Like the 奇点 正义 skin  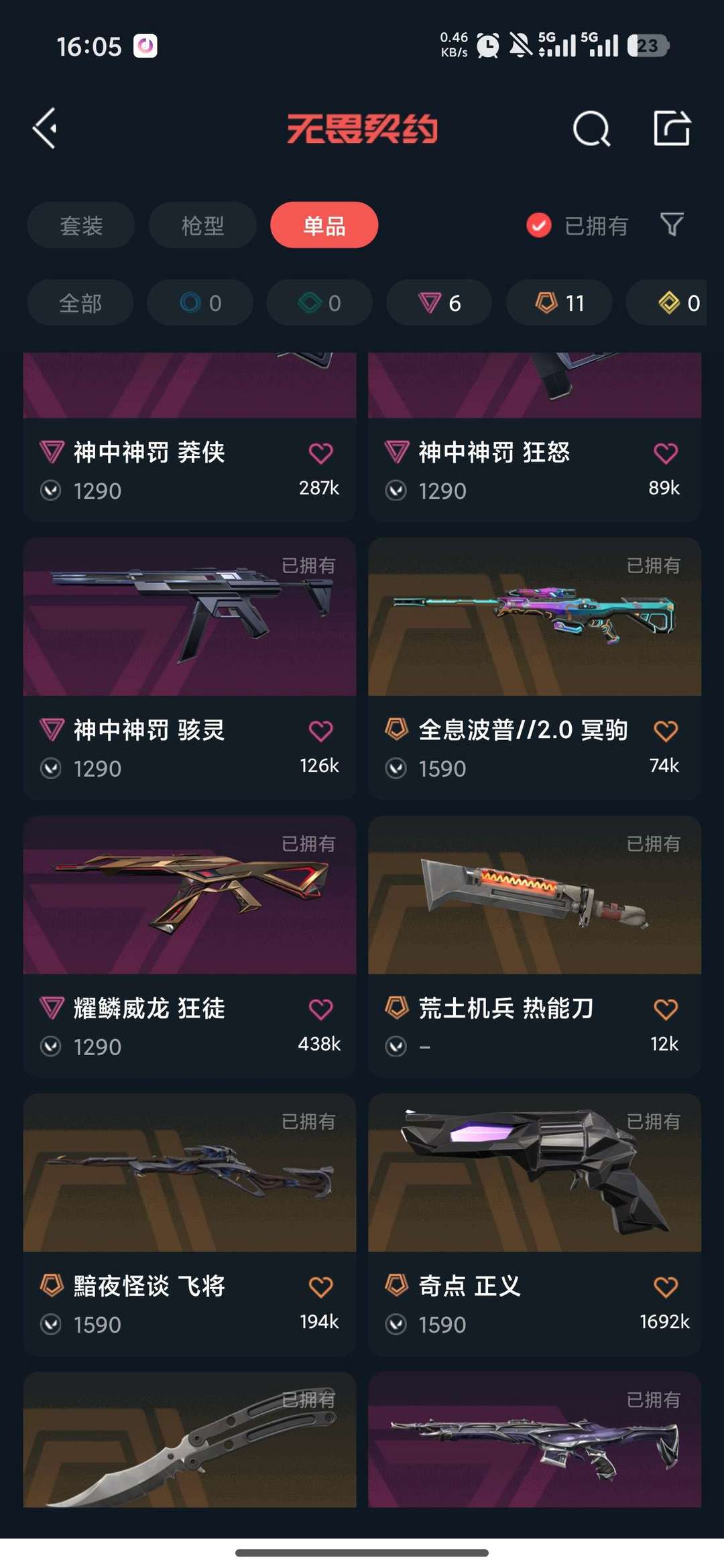(665, 1286)
